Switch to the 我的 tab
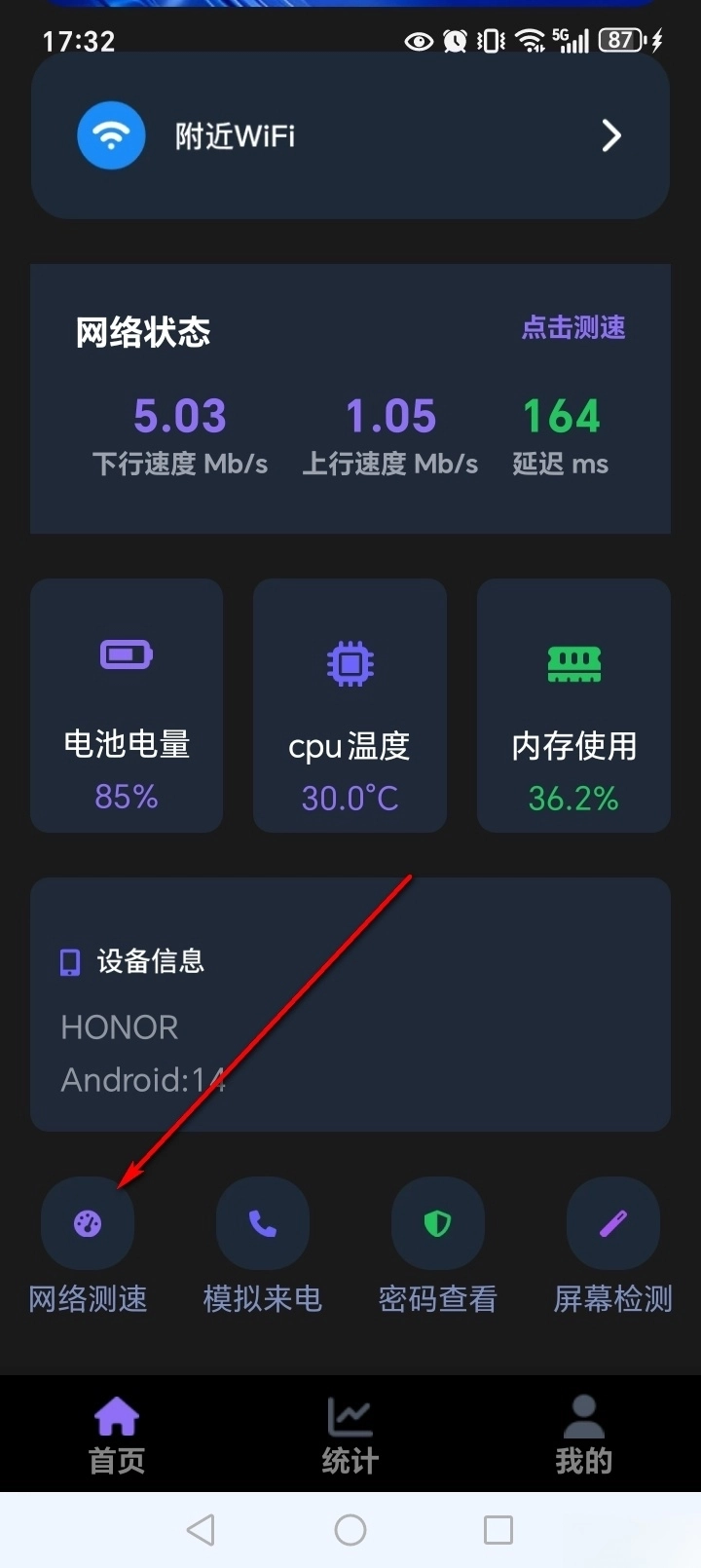 click(583, 1435)
